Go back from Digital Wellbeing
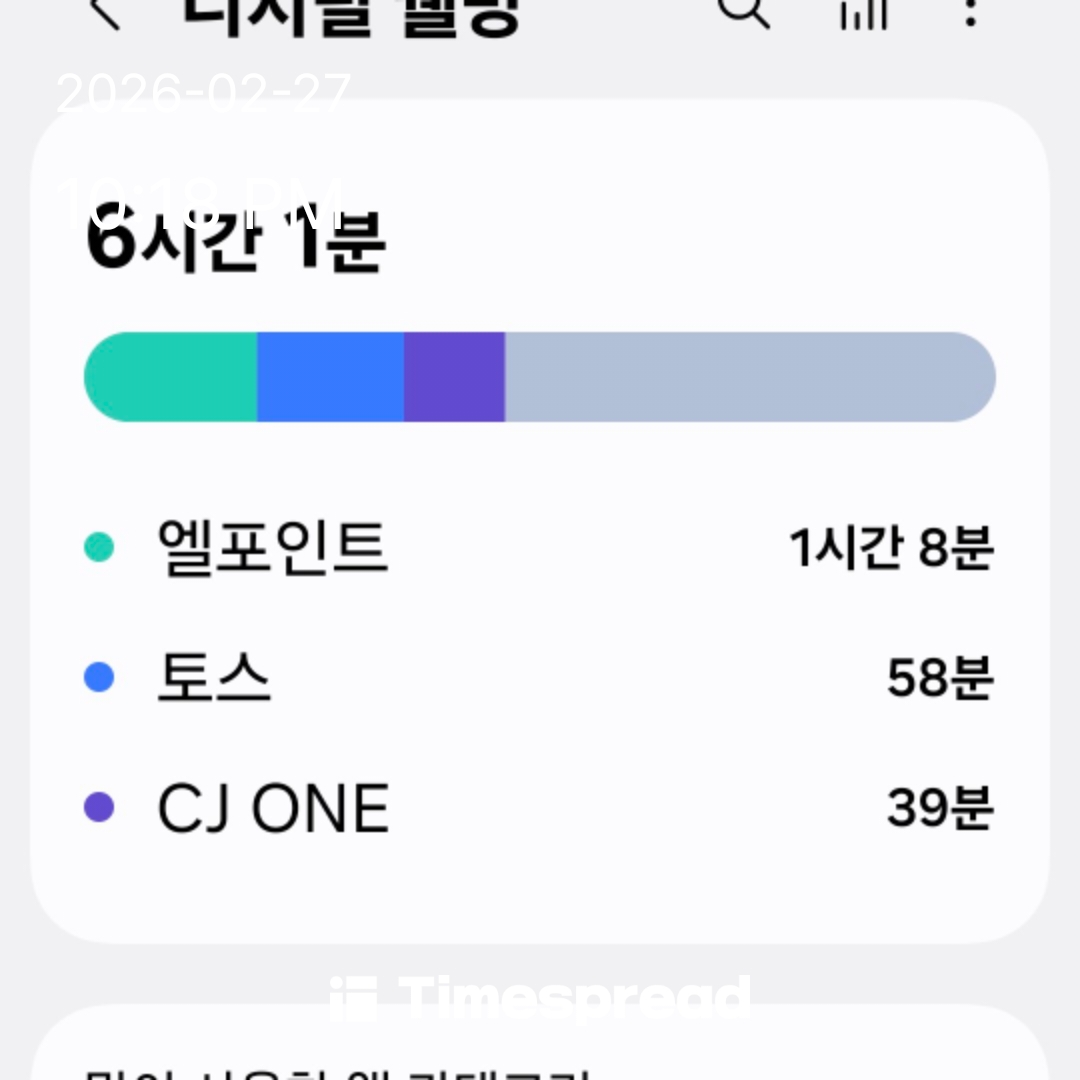This screenshot has width=1080, height=1080. point(103,12)
